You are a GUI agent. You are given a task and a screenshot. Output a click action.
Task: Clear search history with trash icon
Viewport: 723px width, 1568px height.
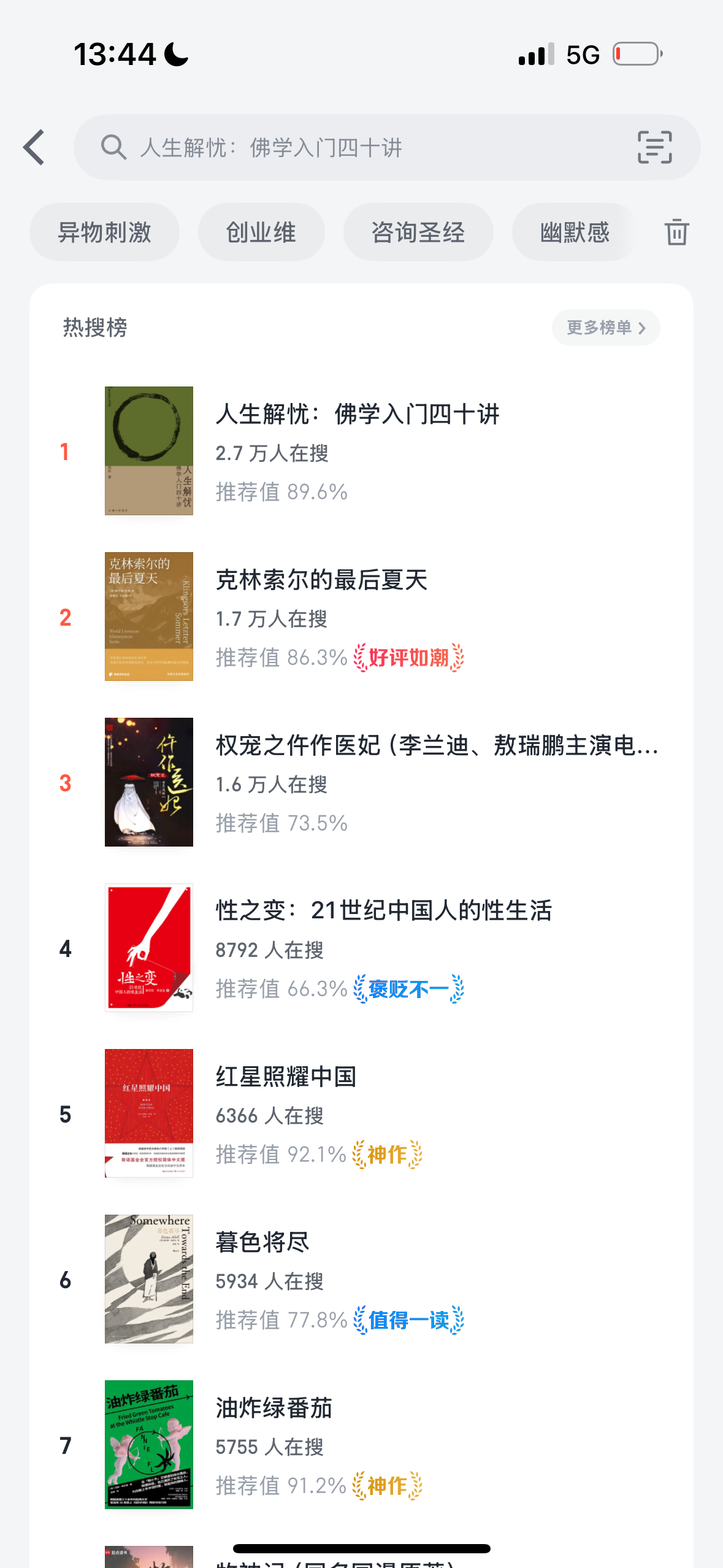(x=677, y=232)
